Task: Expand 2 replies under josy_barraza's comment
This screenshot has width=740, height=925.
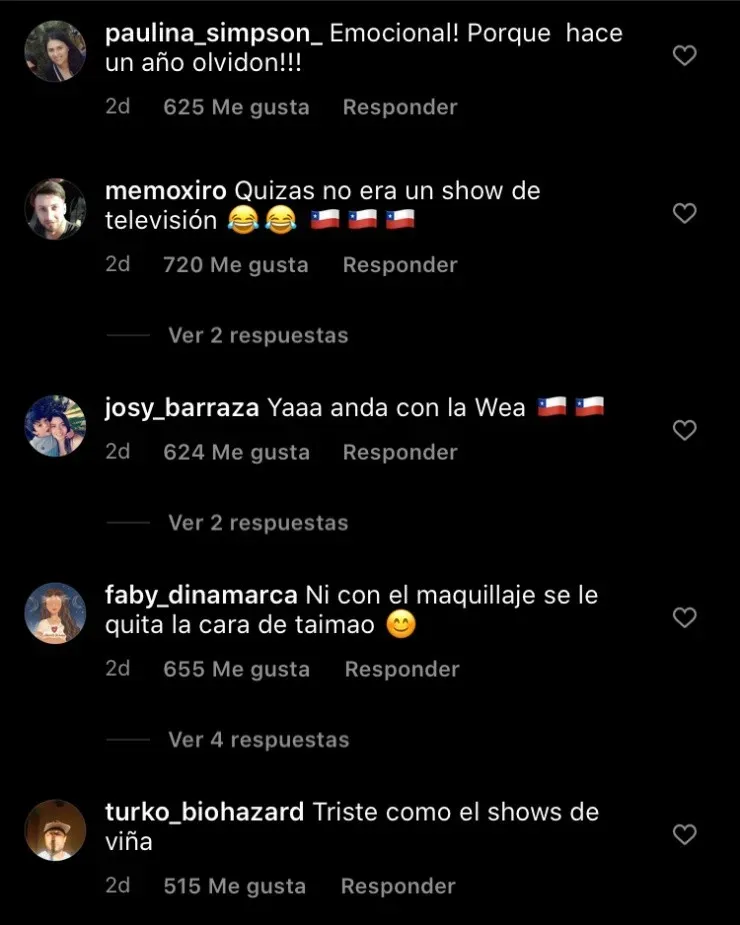Action: [258, 523]
